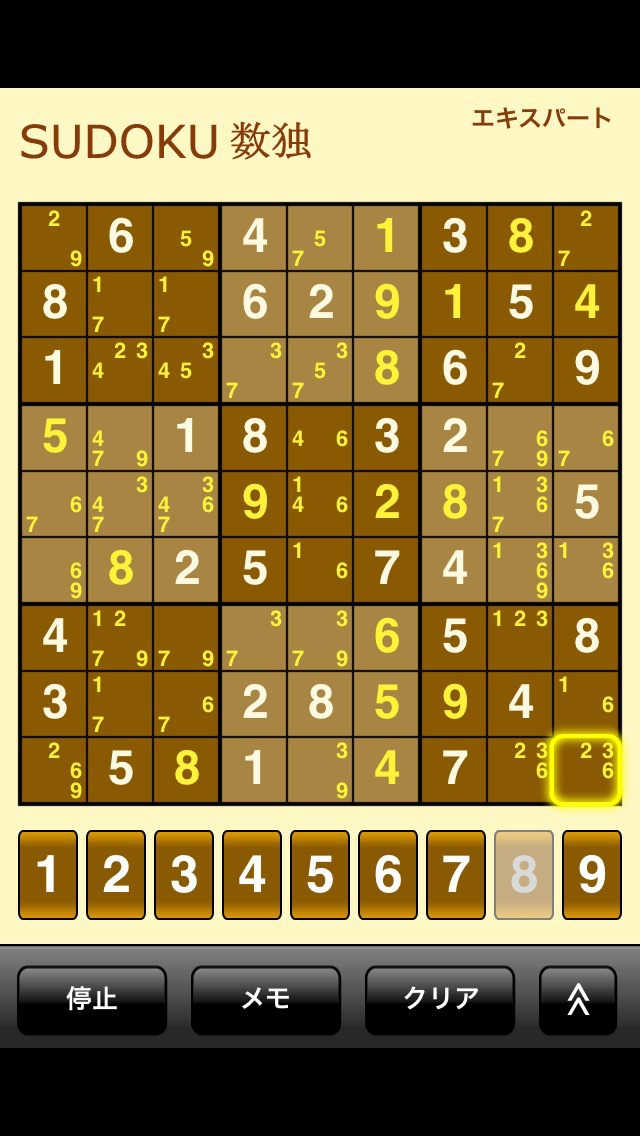Enter digit 5 from the number pad
The image size is (640, 1136).
tap(320, 874)
